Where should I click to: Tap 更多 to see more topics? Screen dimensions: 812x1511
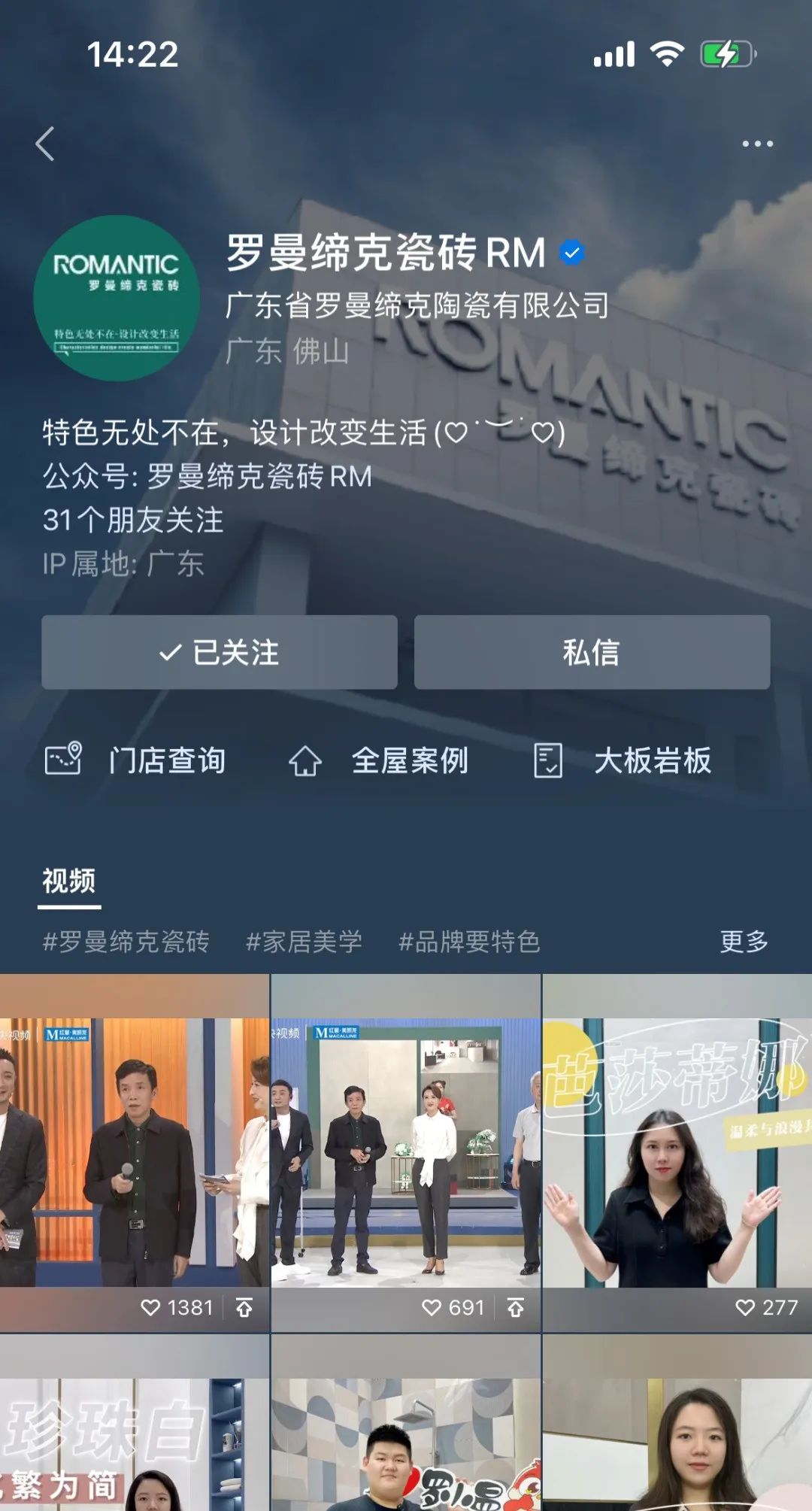[x=744, y=942]
